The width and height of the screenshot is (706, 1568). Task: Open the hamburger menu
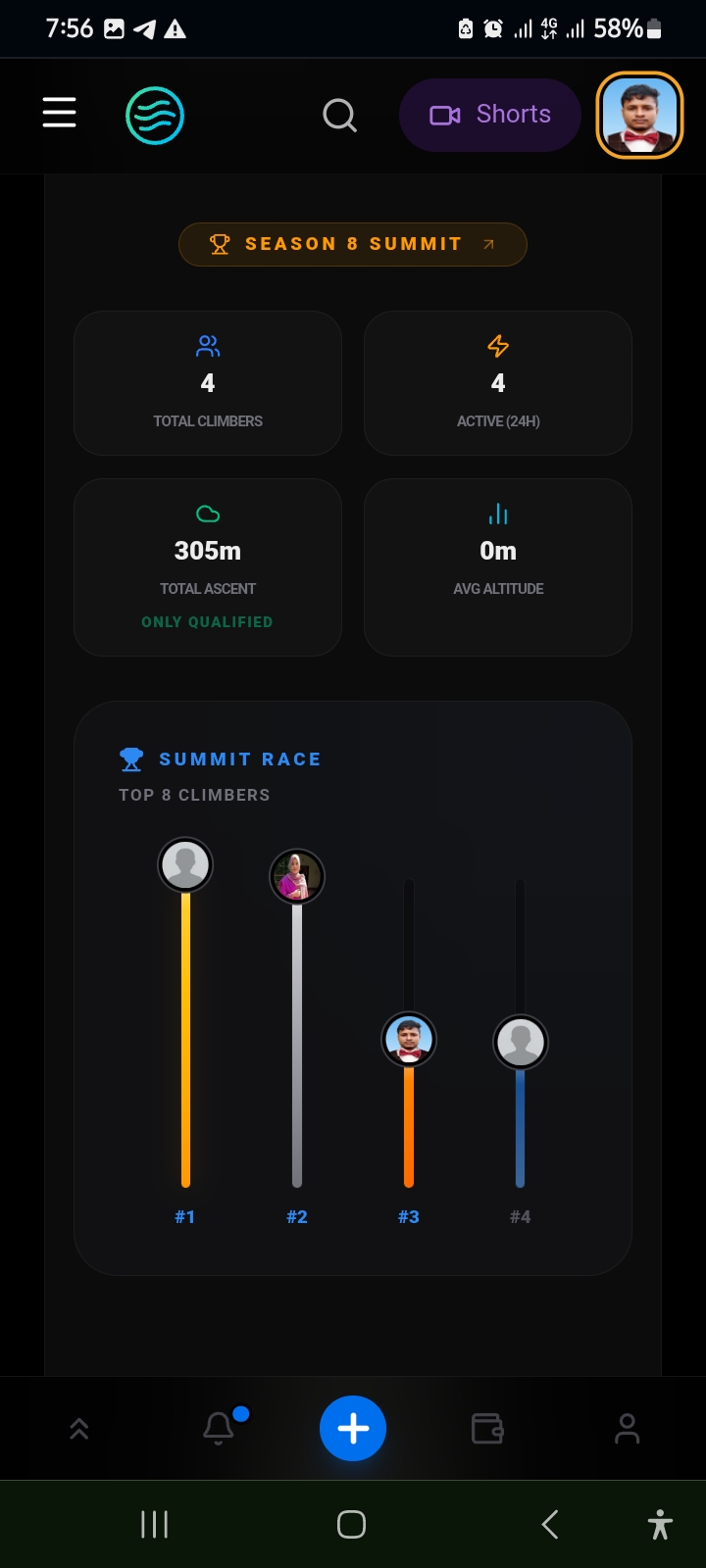59,113
